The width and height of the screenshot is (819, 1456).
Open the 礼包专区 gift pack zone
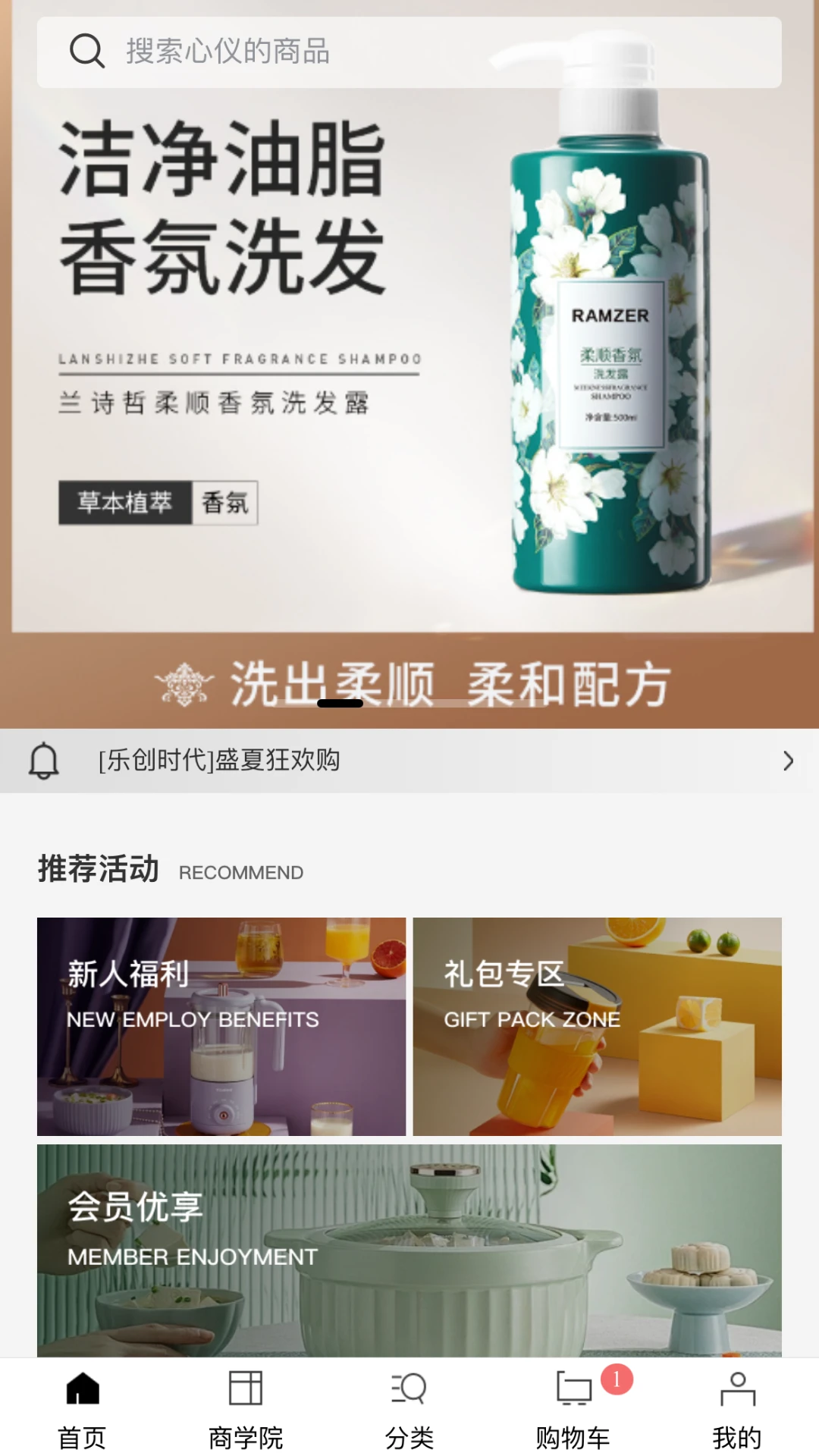pos(599,1027)
